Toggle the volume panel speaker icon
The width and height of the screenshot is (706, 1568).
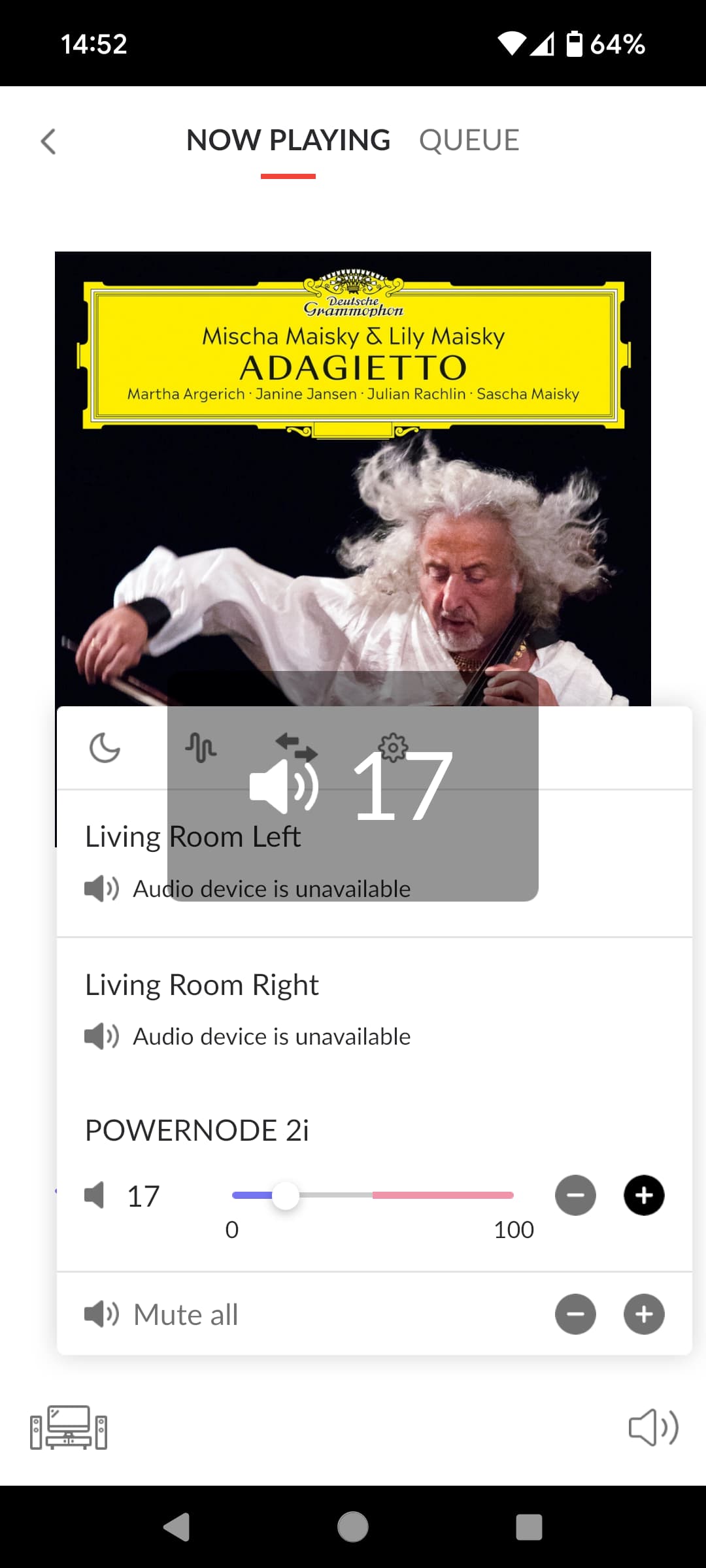(653, 1428)
